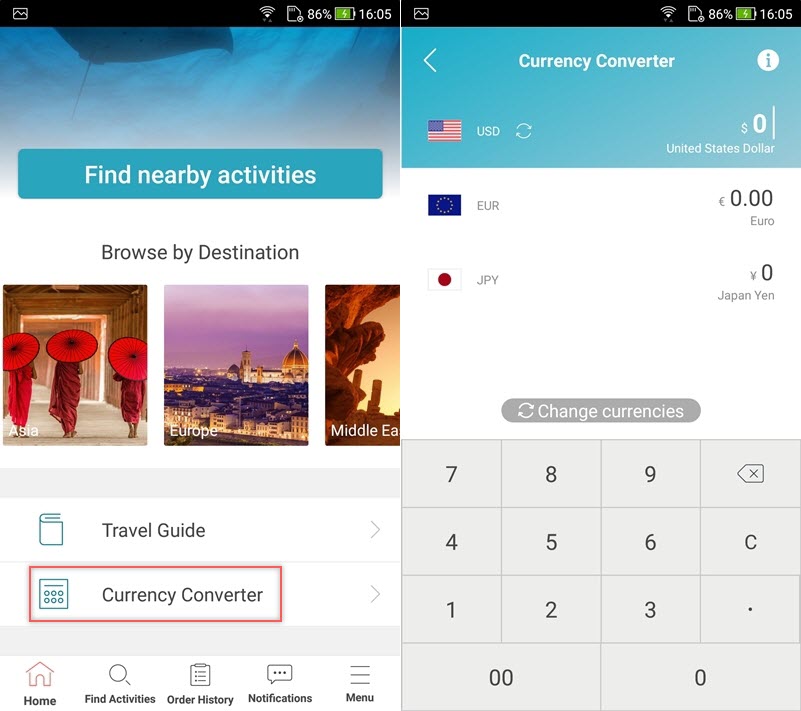Screen dimensions: 801x711
Task: Enter the digit 7 on keypad
Action: [x=451, y=474]
